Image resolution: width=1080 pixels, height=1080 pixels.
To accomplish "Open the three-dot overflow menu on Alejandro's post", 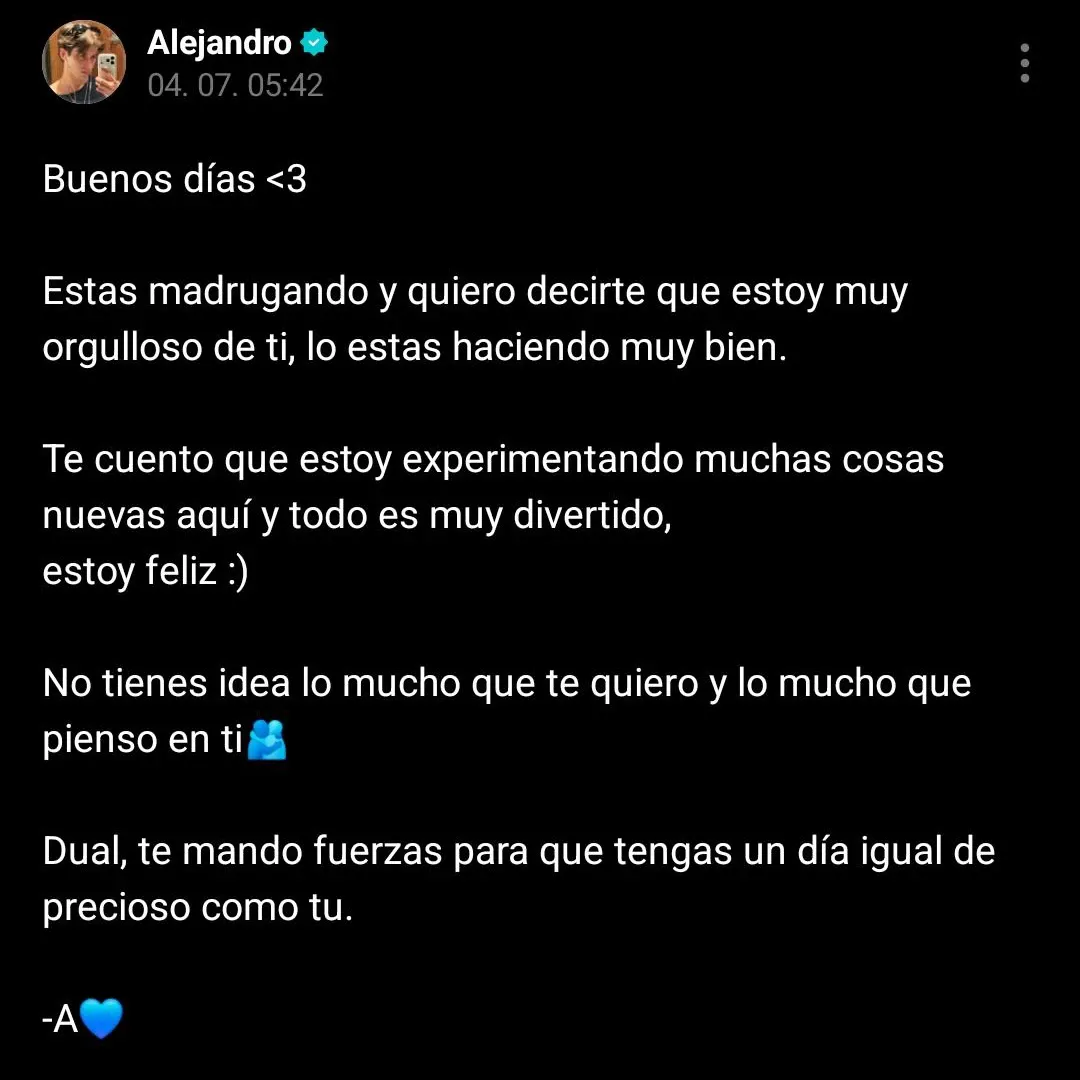I will point(1024,63).
